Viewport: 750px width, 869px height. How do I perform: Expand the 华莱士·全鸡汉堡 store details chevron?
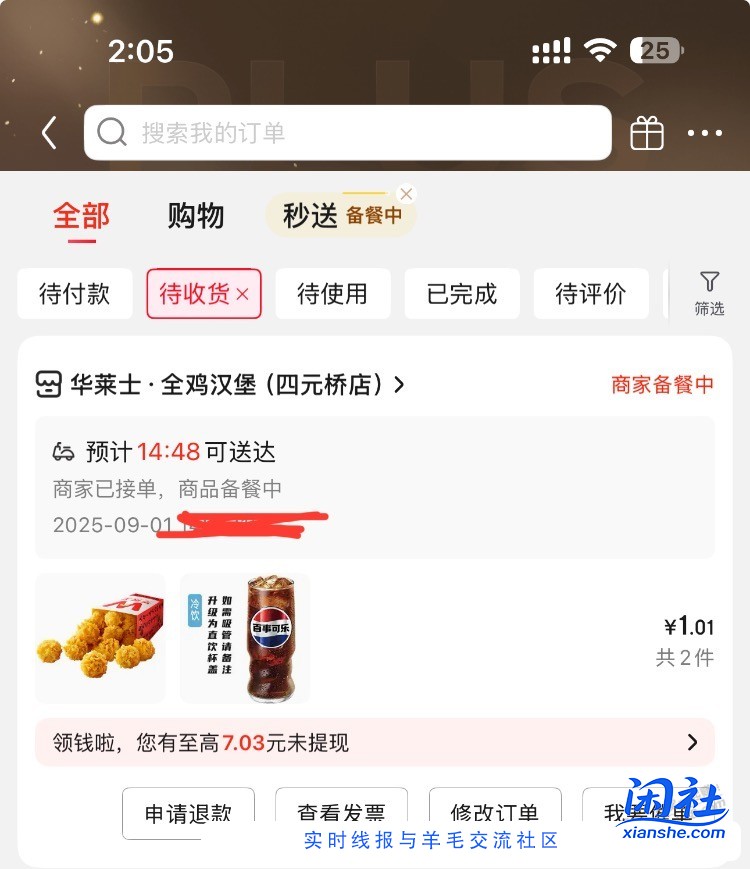pyautogui.click(x=399, y=384)
